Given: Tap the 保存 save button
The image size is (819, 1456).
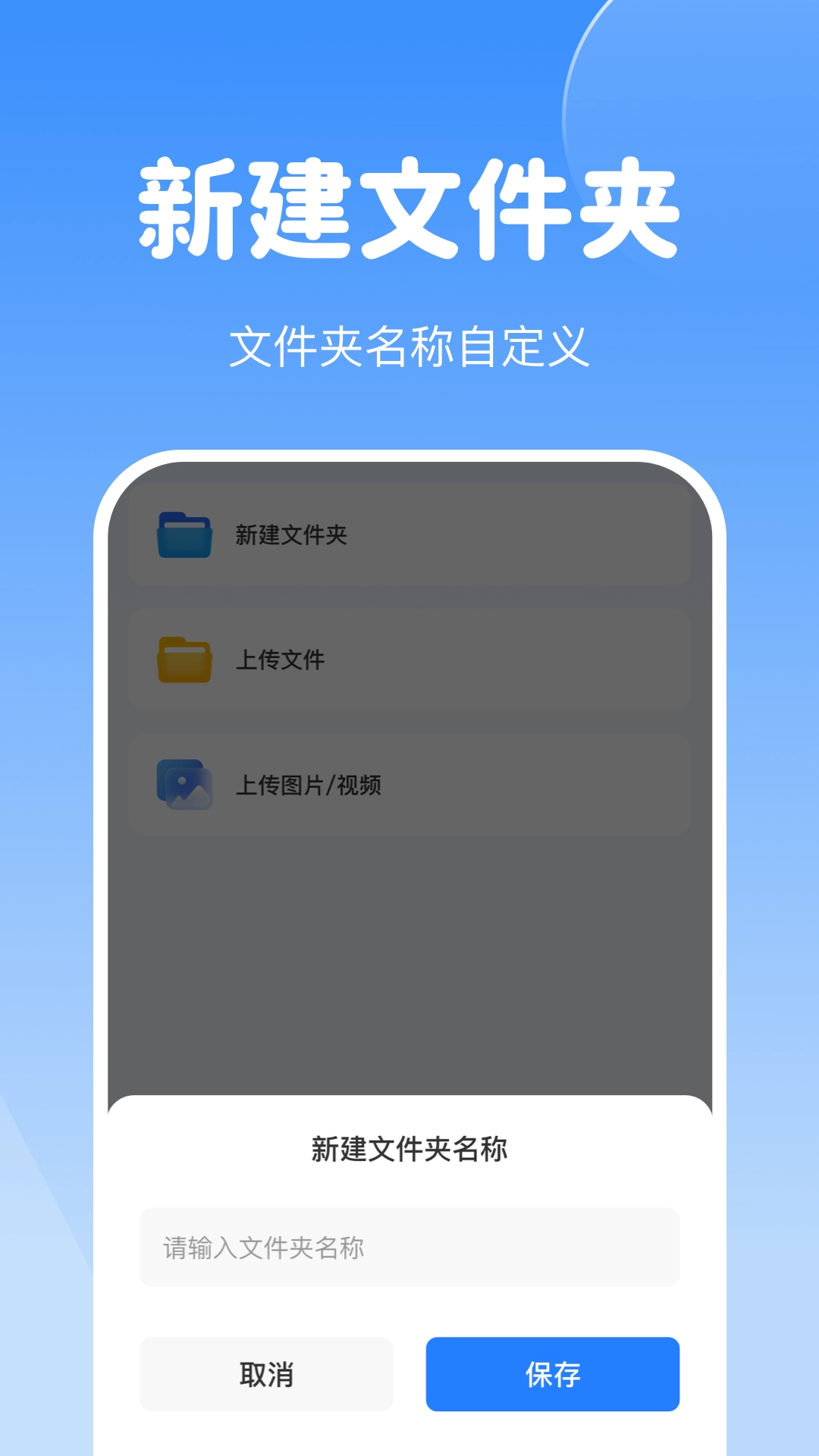Looking at the screenshot, I should coord(552,1375).
